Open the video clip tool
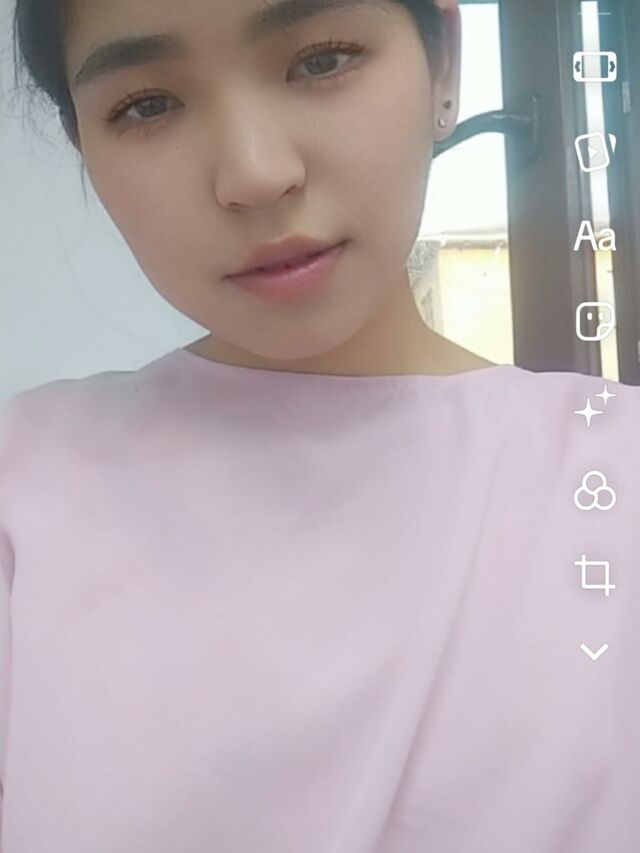The image size is (640, 853). (x=594, y=152)
